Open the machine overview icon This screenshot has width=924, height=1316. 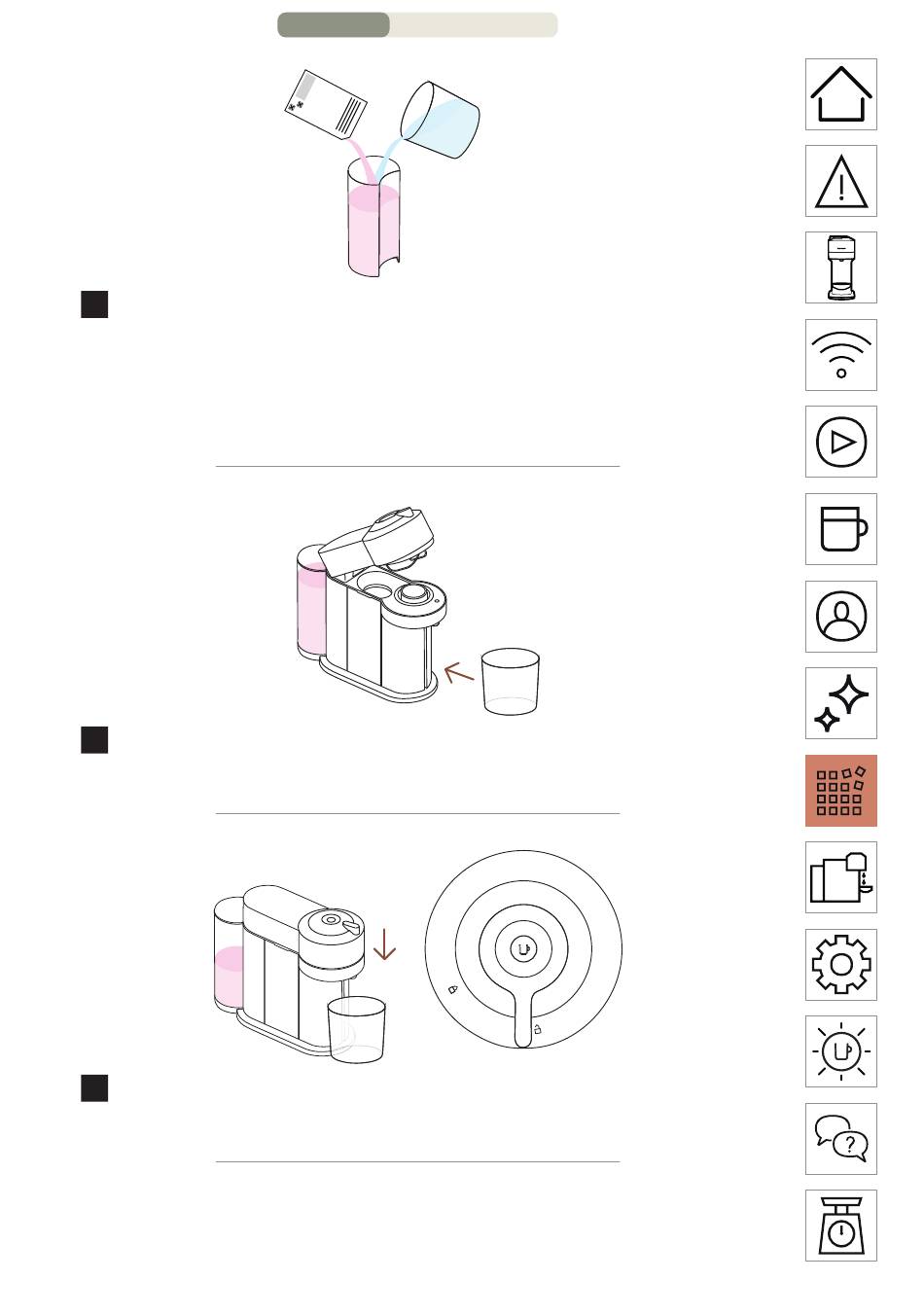pyautogui.click(x=841, y=267)
